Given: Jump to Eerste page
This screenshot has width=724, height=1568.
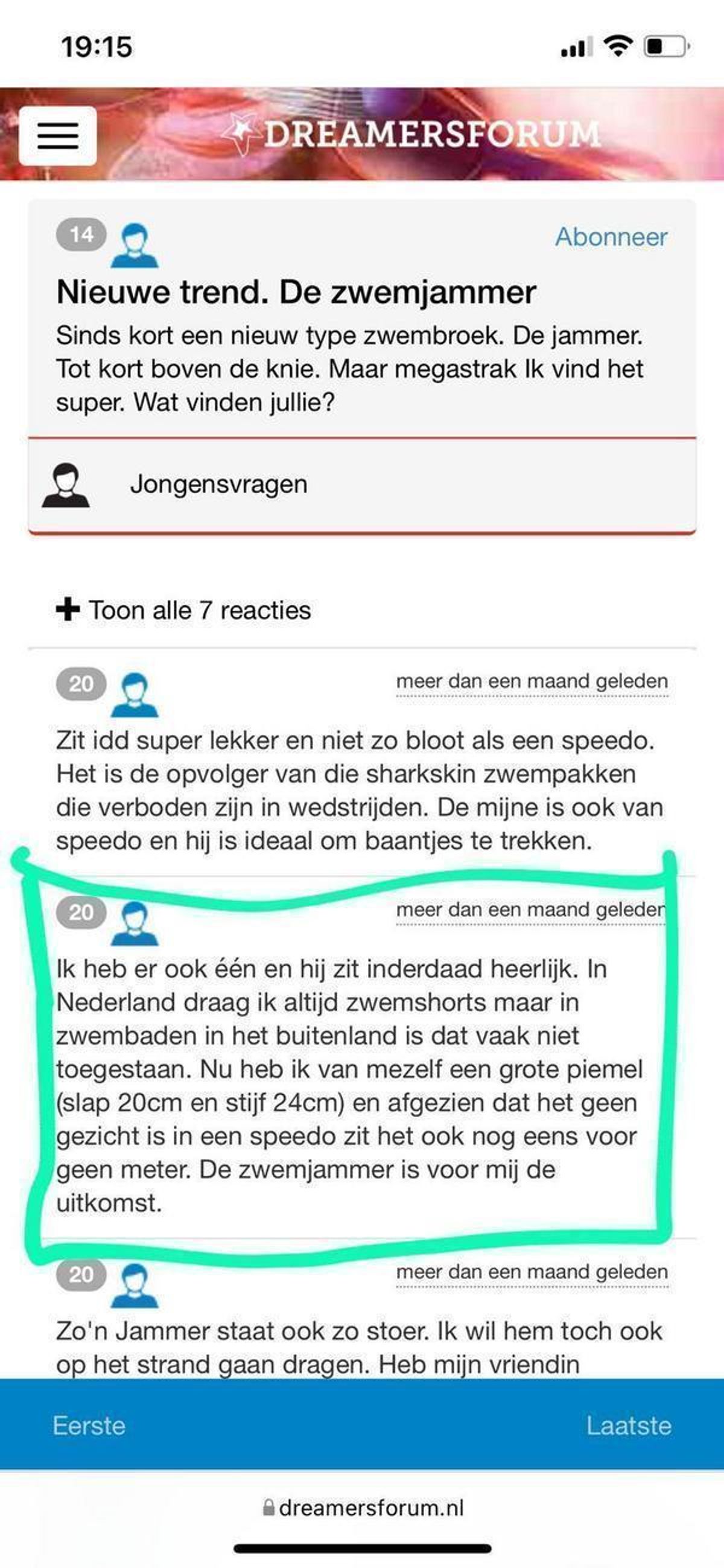Looking at the screenshot, I should pyautogui.click(x=89, y=1426).
